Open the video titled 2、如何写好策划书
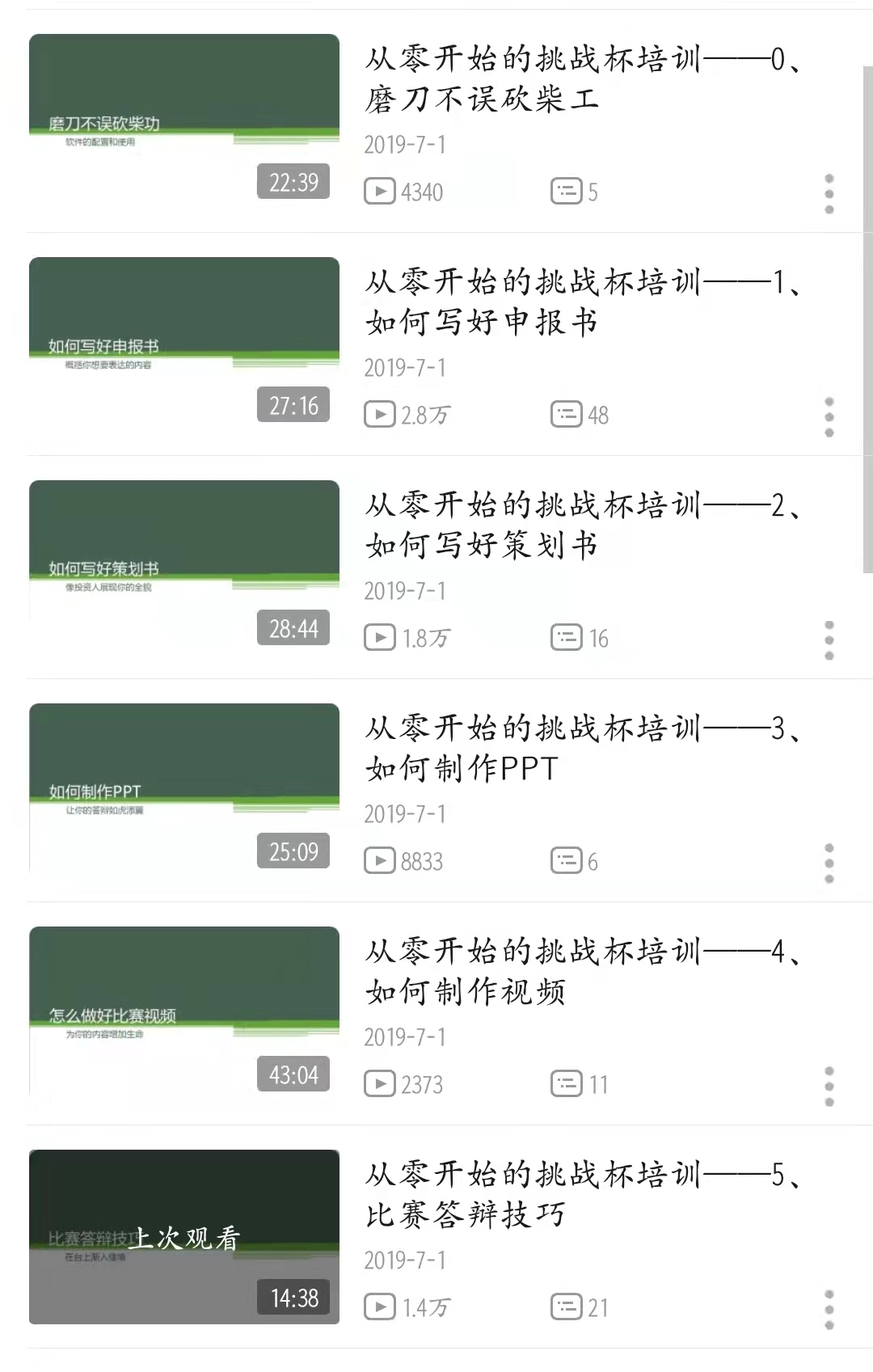The height and width of the screenshot is (1372, 873). (582, 526)
